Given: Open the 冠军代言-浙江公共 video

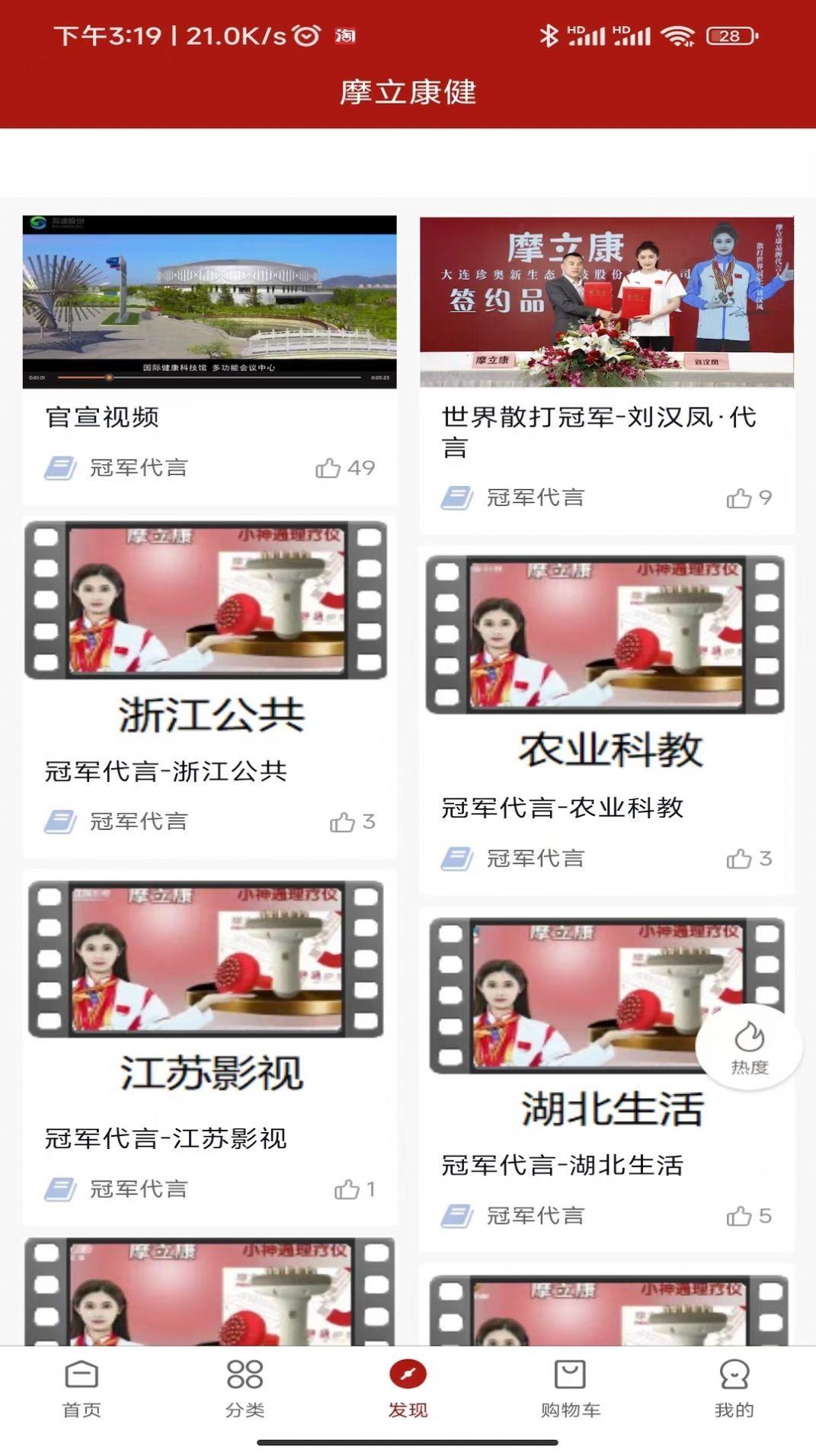Looking at the screenshot, I should 210,686.
